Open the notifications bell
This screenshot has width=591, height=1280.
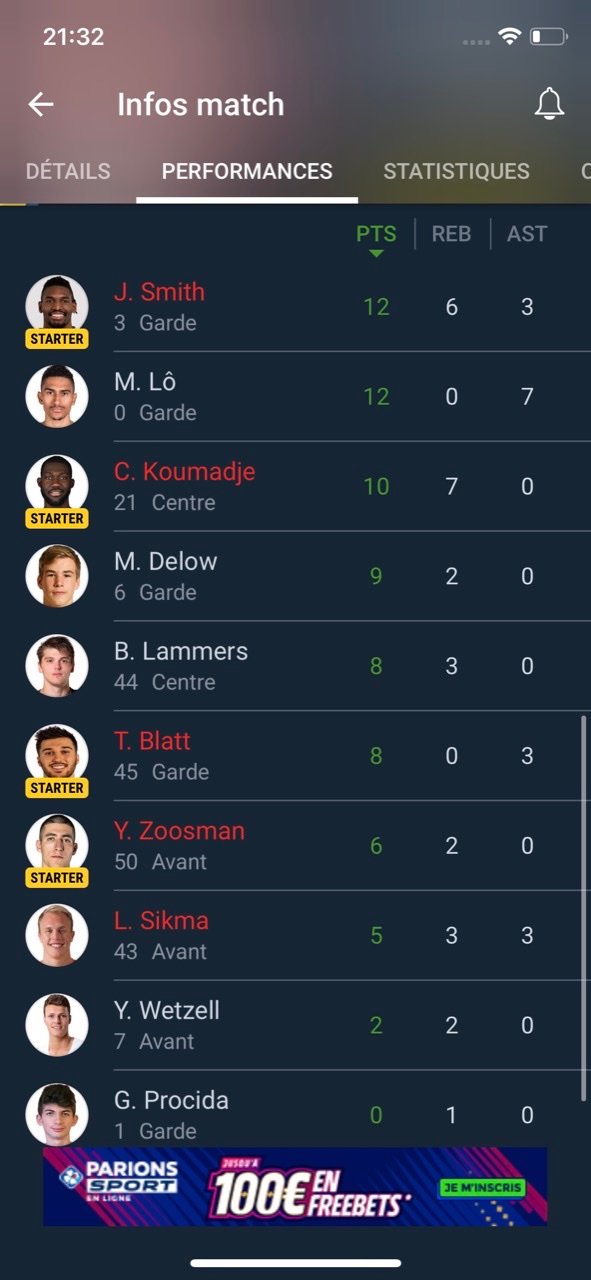(549, 104)
